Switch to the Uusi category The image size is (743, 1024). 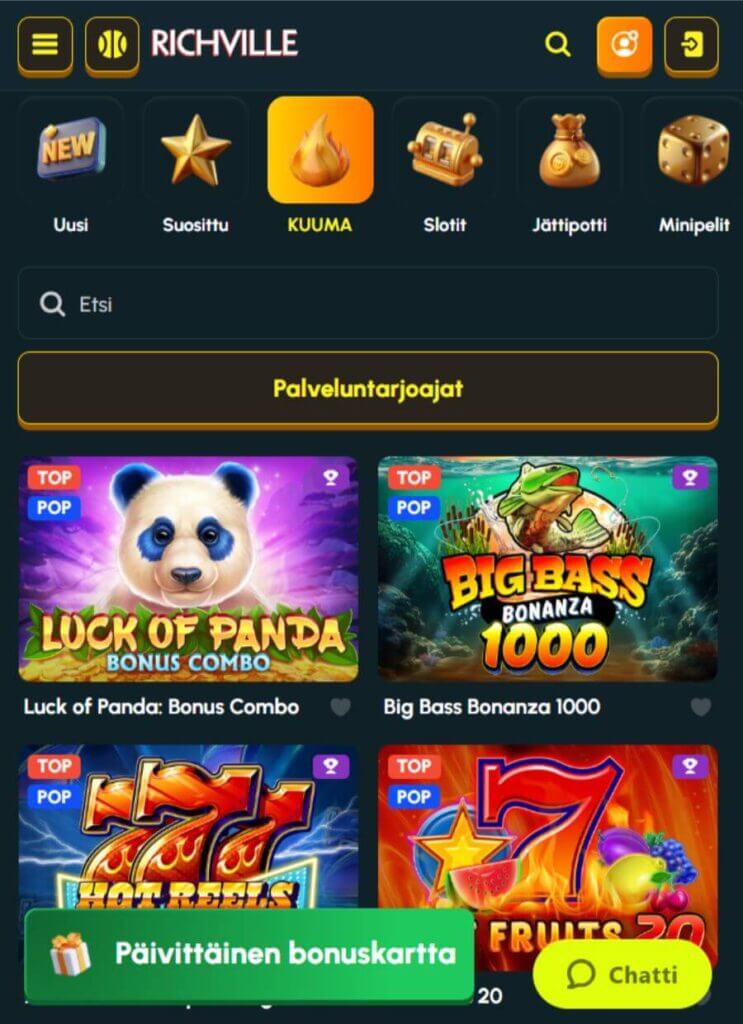pyautogui.click(x=70, y=167)
